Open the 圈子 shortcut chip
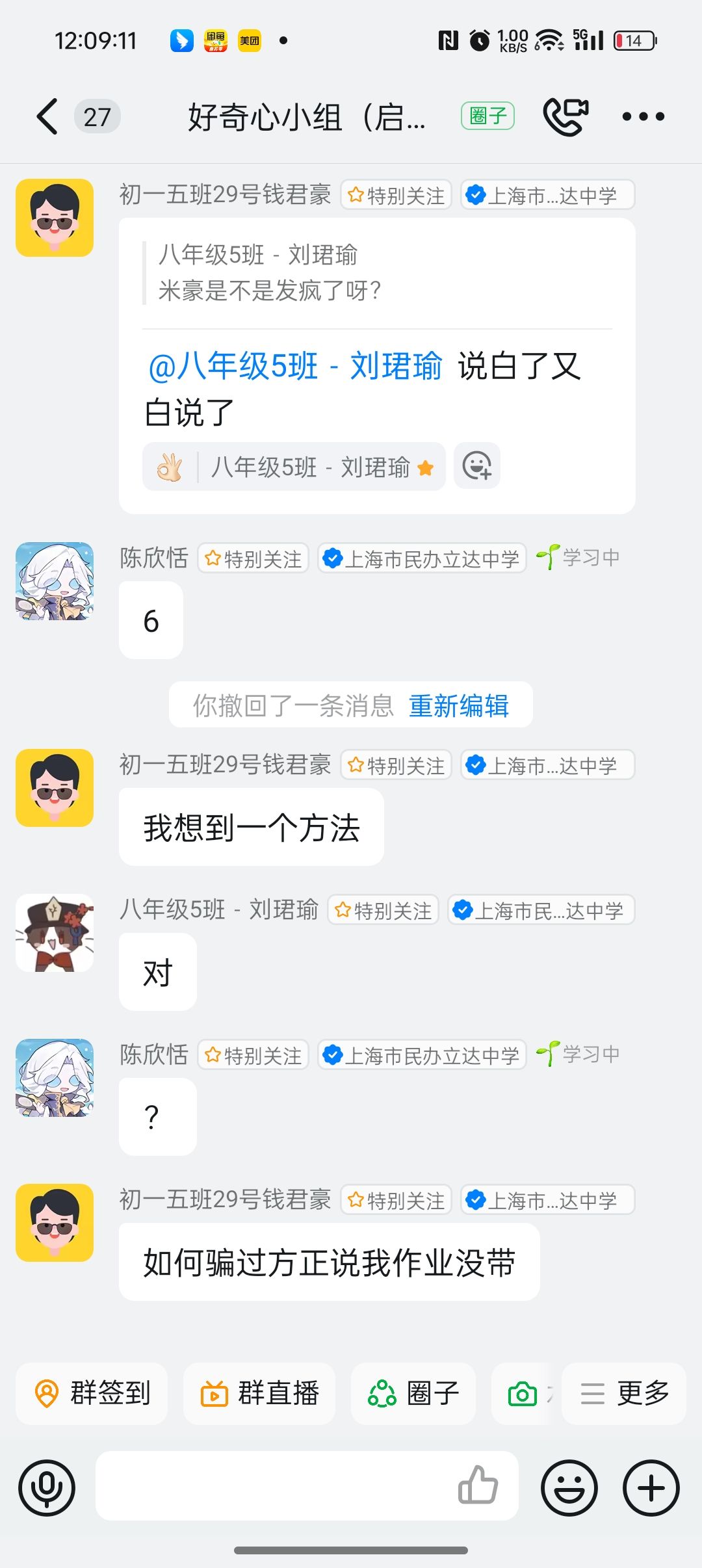The image size is (702, 1568). tap(413, 1393)
